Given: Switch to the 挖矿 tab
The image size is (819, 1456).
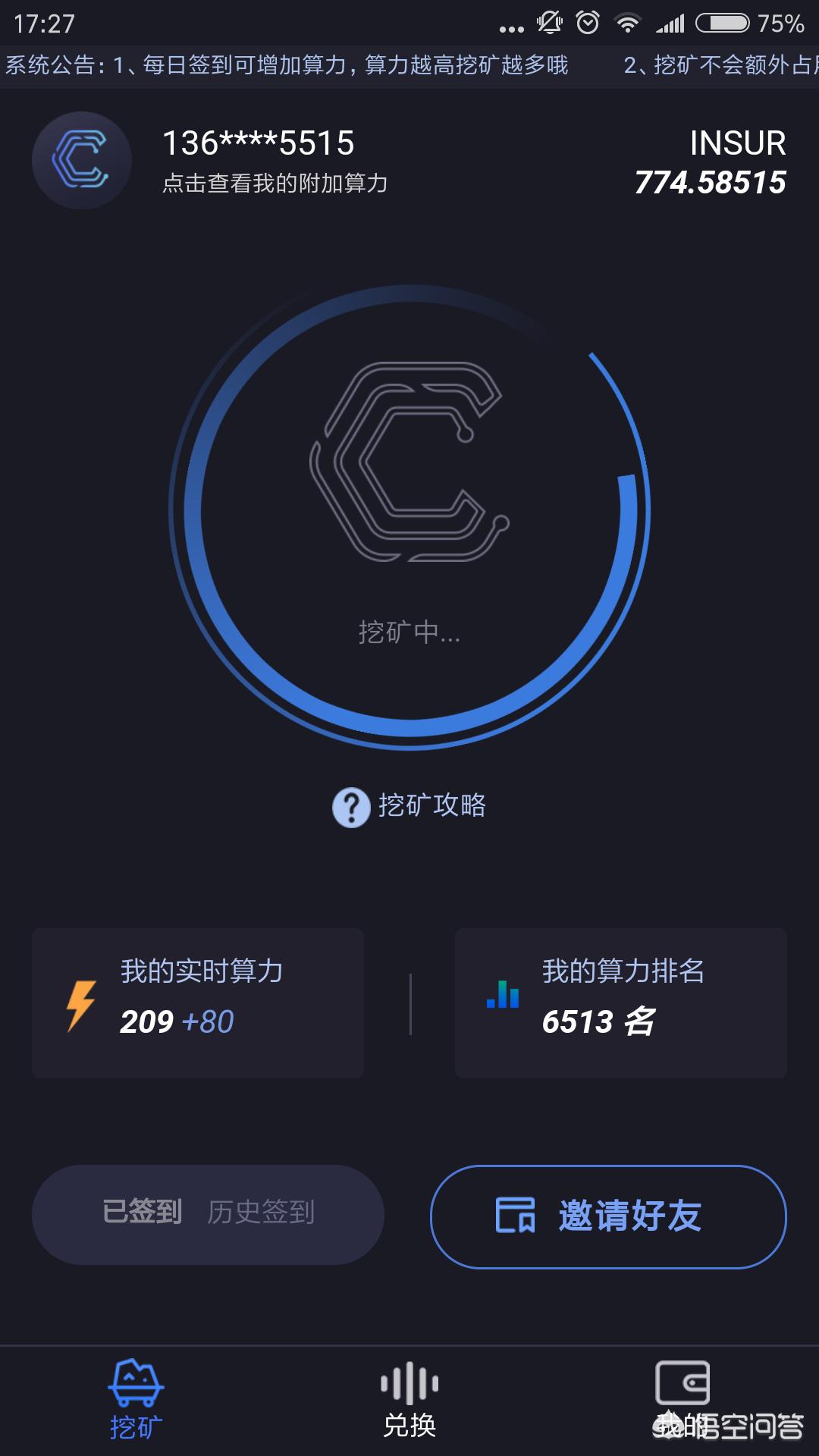Looking at the screenshot, I should [x=136, y=1400].
